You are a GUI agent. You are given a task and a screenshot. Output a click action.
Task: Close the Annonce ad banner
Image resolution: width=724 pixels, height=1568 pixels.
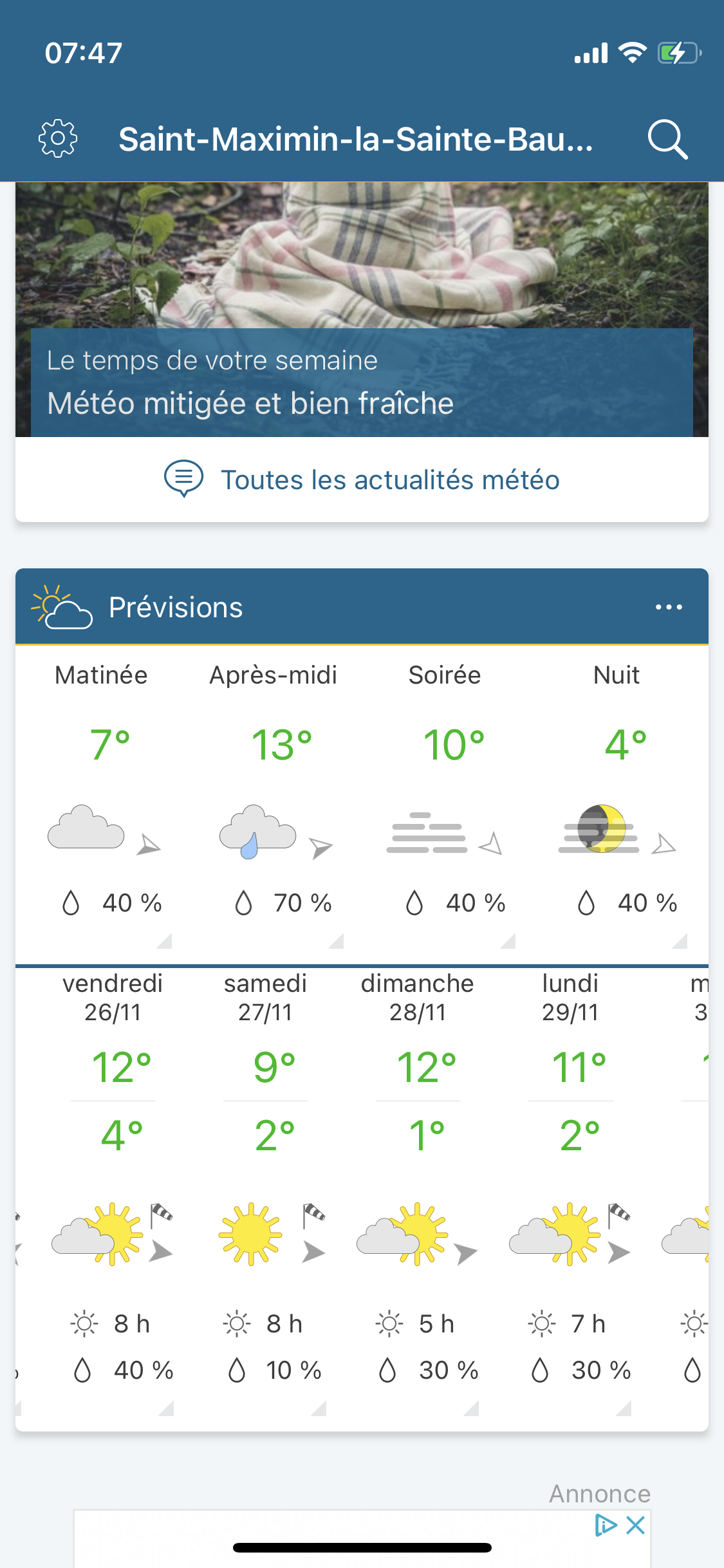(635, 1525)
